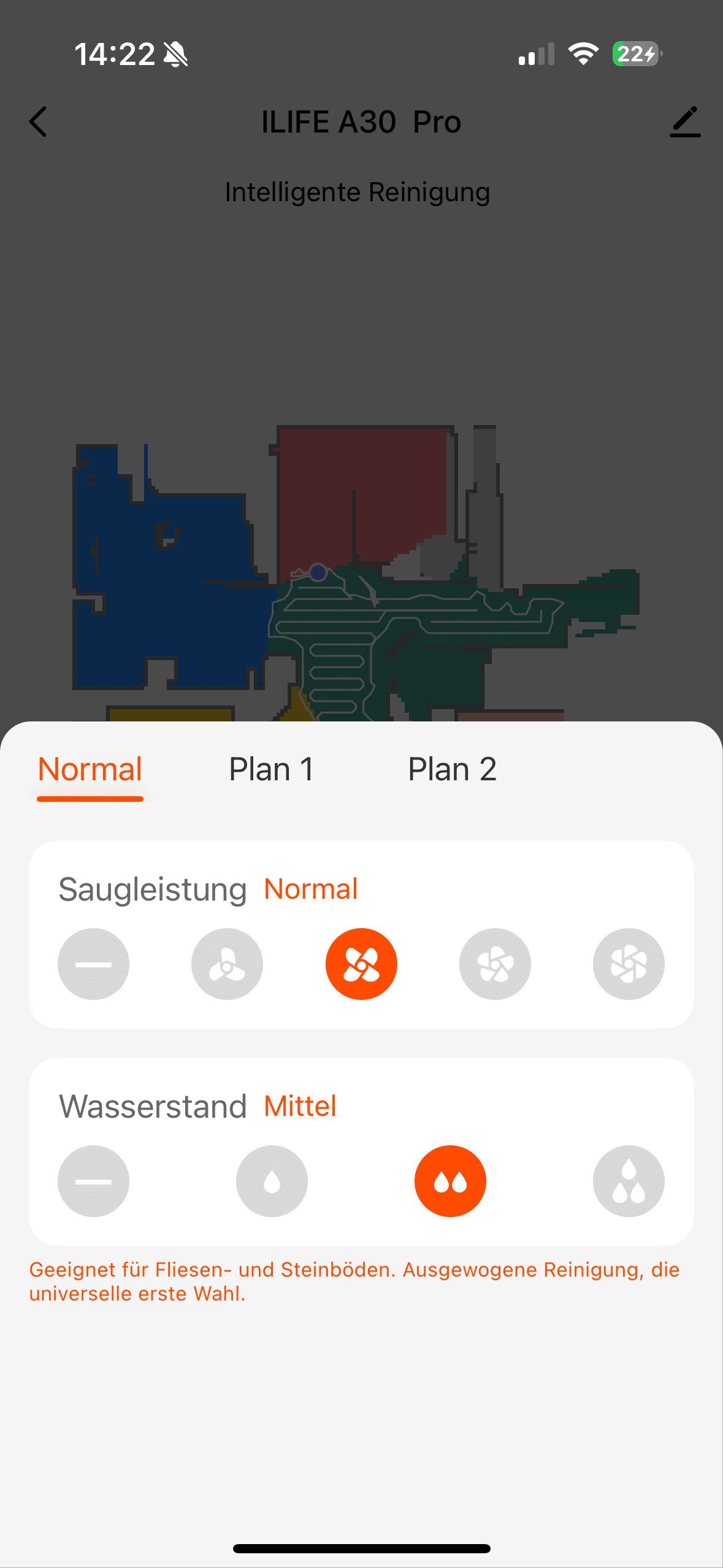This screenshot has height=1568, width=723.
Task: Choose the three-blade fan suction level
Action: pyautogui.click(x=227, y=964)
